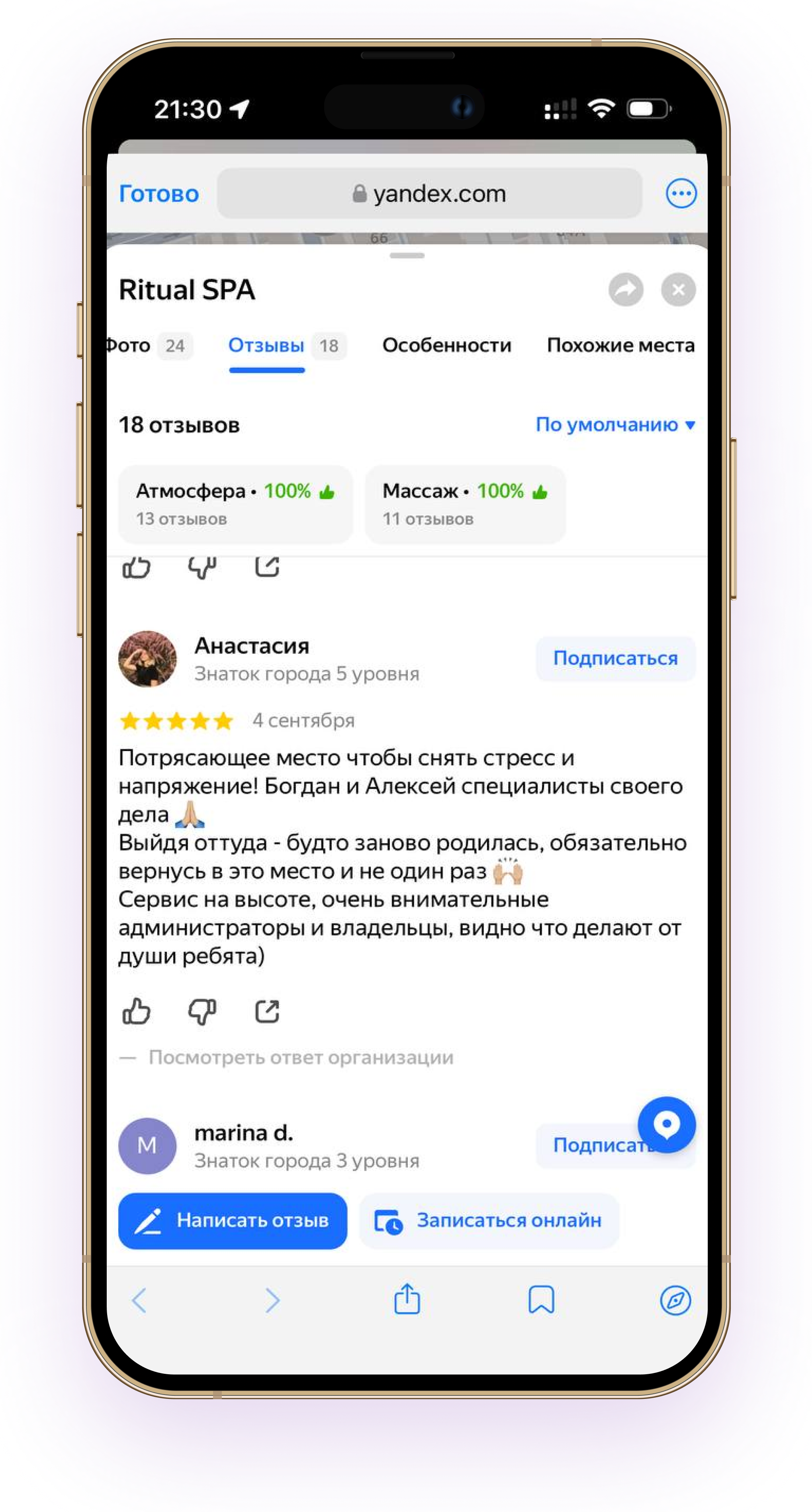Share the Ritual SPA place card
This screenshot has width=812, height=1512.
pyautogui.click(x=625, y=289)
